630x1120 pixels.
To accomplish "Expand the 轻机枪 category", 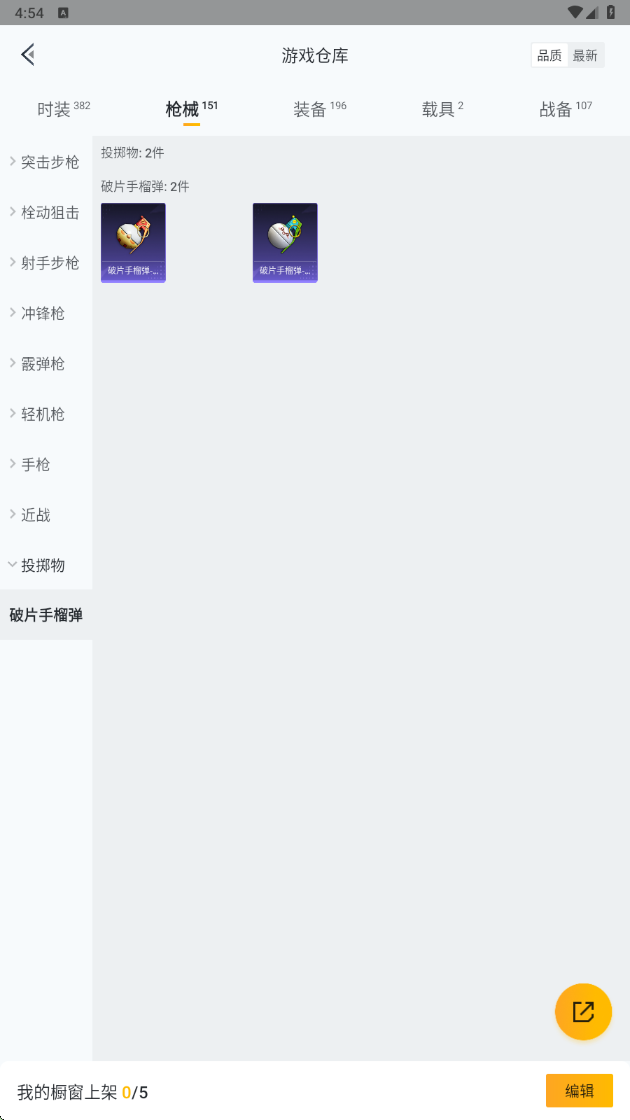I will click(x=46, y=414).
